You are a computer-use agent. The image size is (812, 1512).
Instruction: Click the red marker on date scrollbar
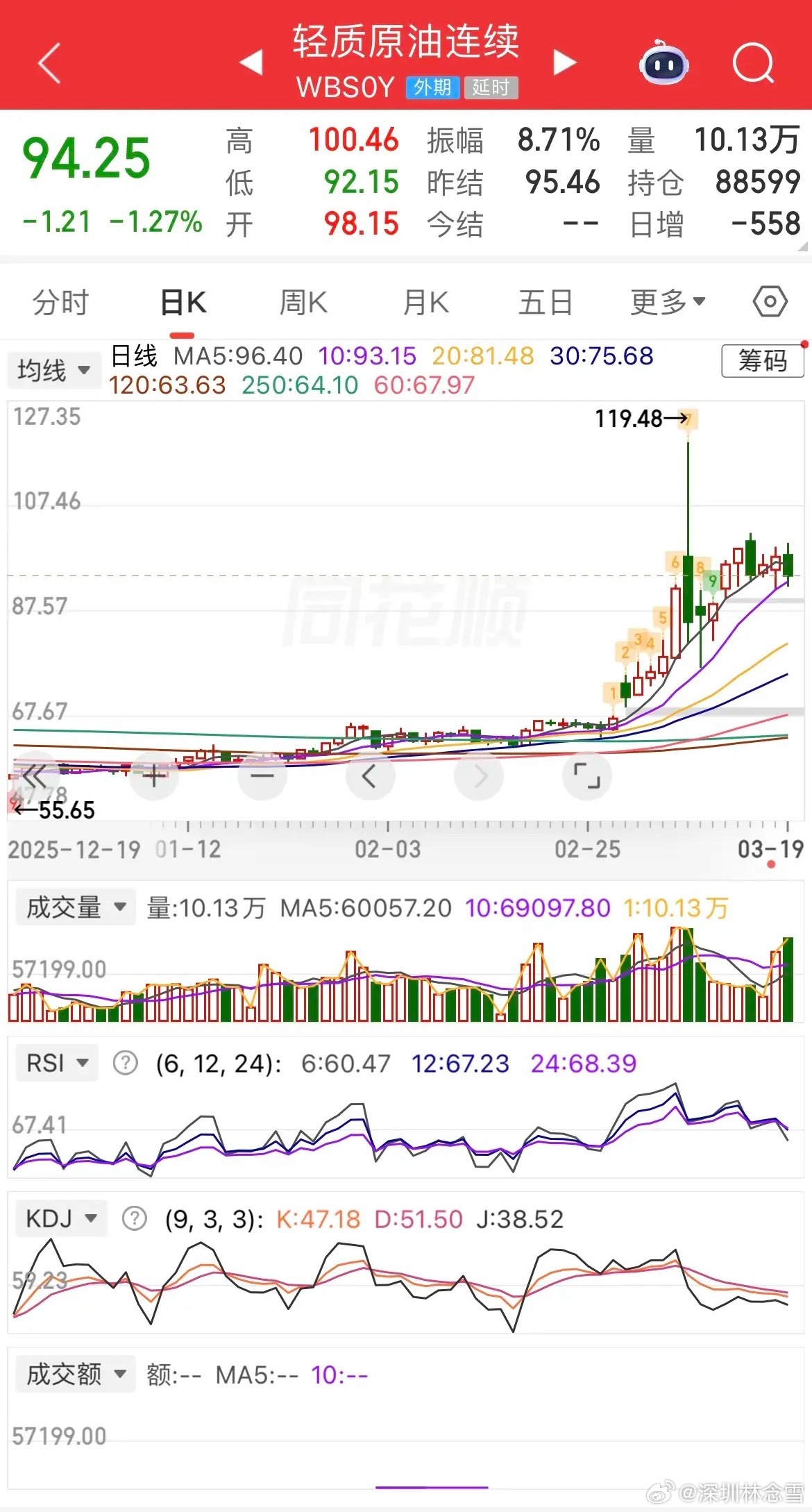tap(770, 865)
